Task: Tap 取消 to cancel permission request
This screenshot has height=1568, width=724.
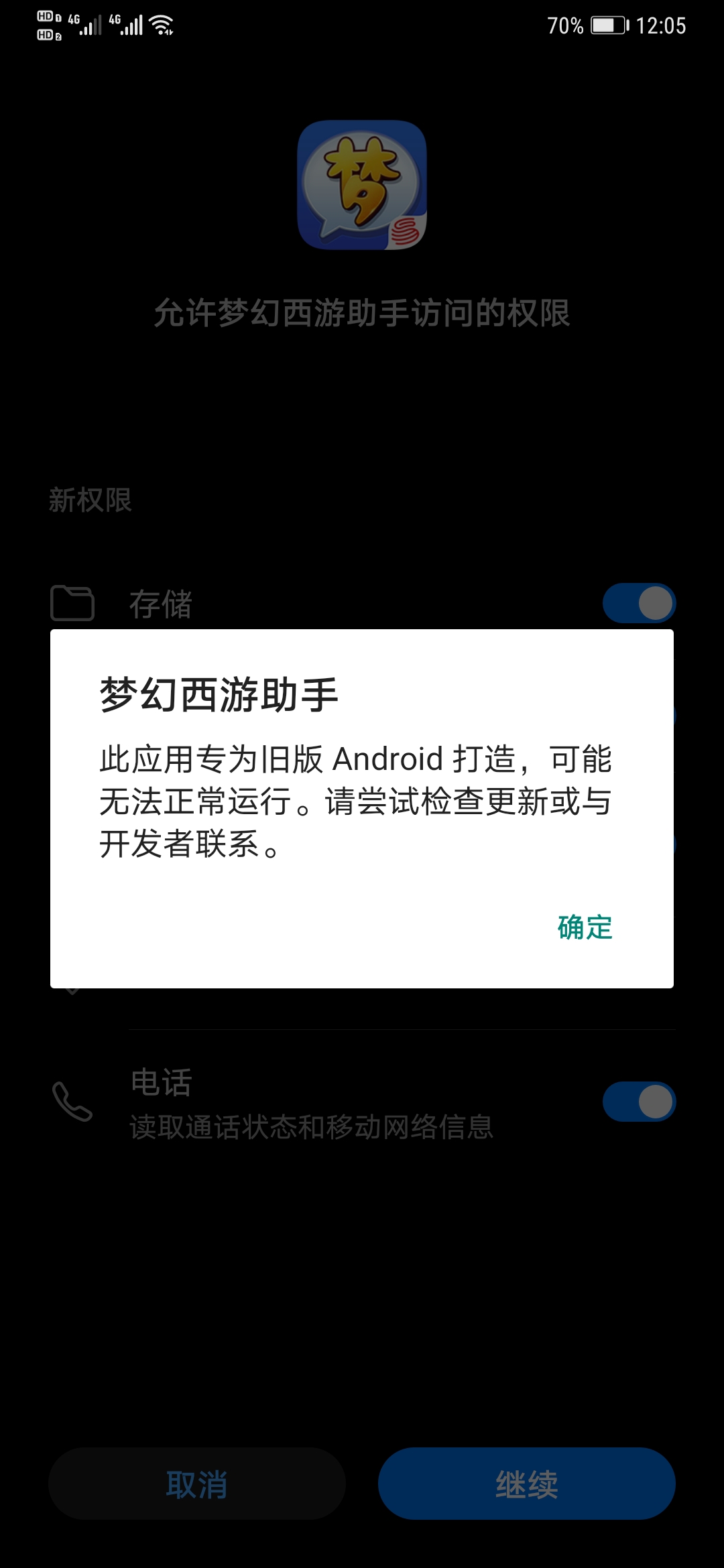Action: click(x=196, y=1484)
